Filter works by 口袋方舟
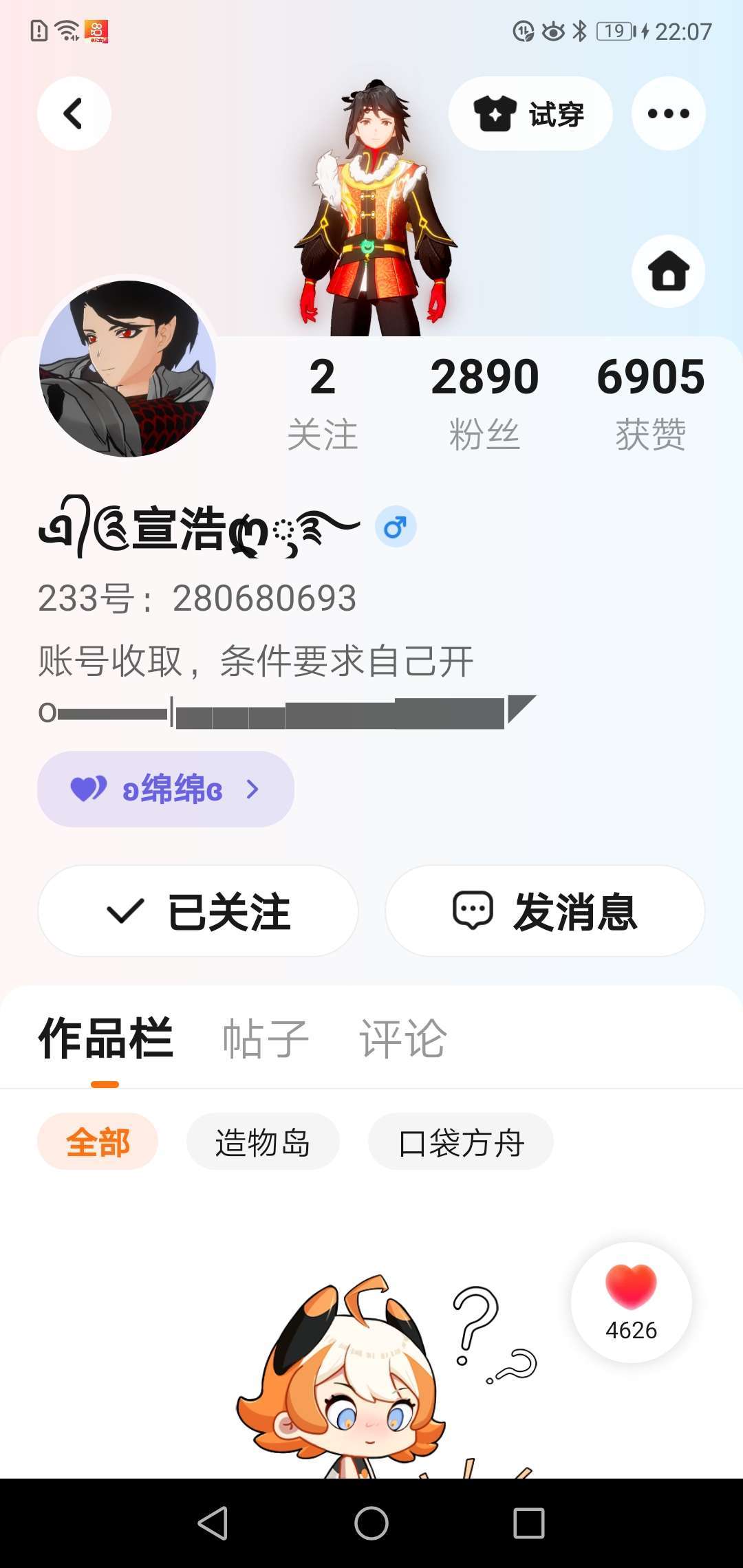 click(x=461, y=1142)
